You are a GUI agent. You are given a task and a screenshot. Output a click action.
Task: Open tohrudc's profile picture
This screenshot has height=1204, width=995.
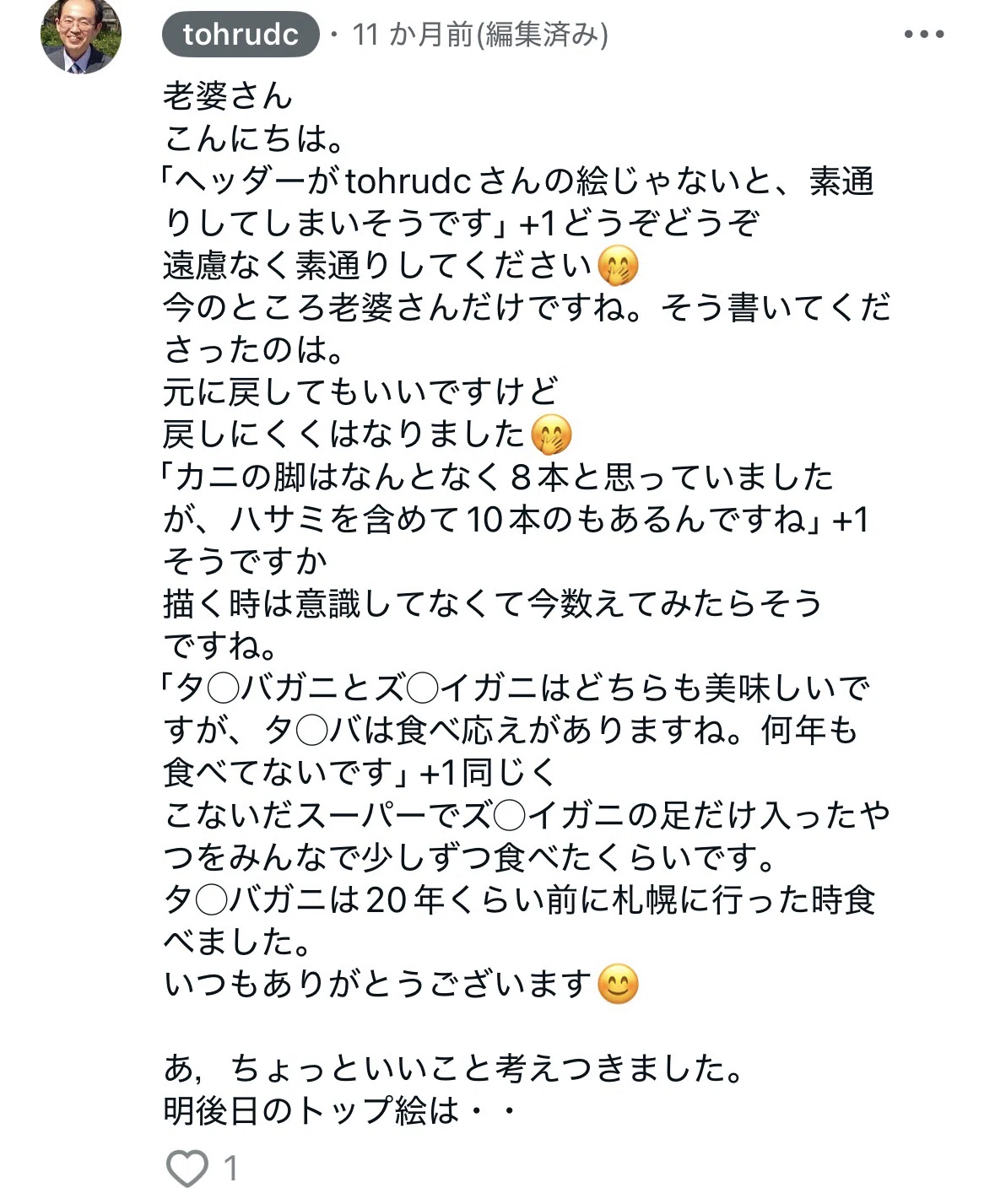(x=81, y=35)
